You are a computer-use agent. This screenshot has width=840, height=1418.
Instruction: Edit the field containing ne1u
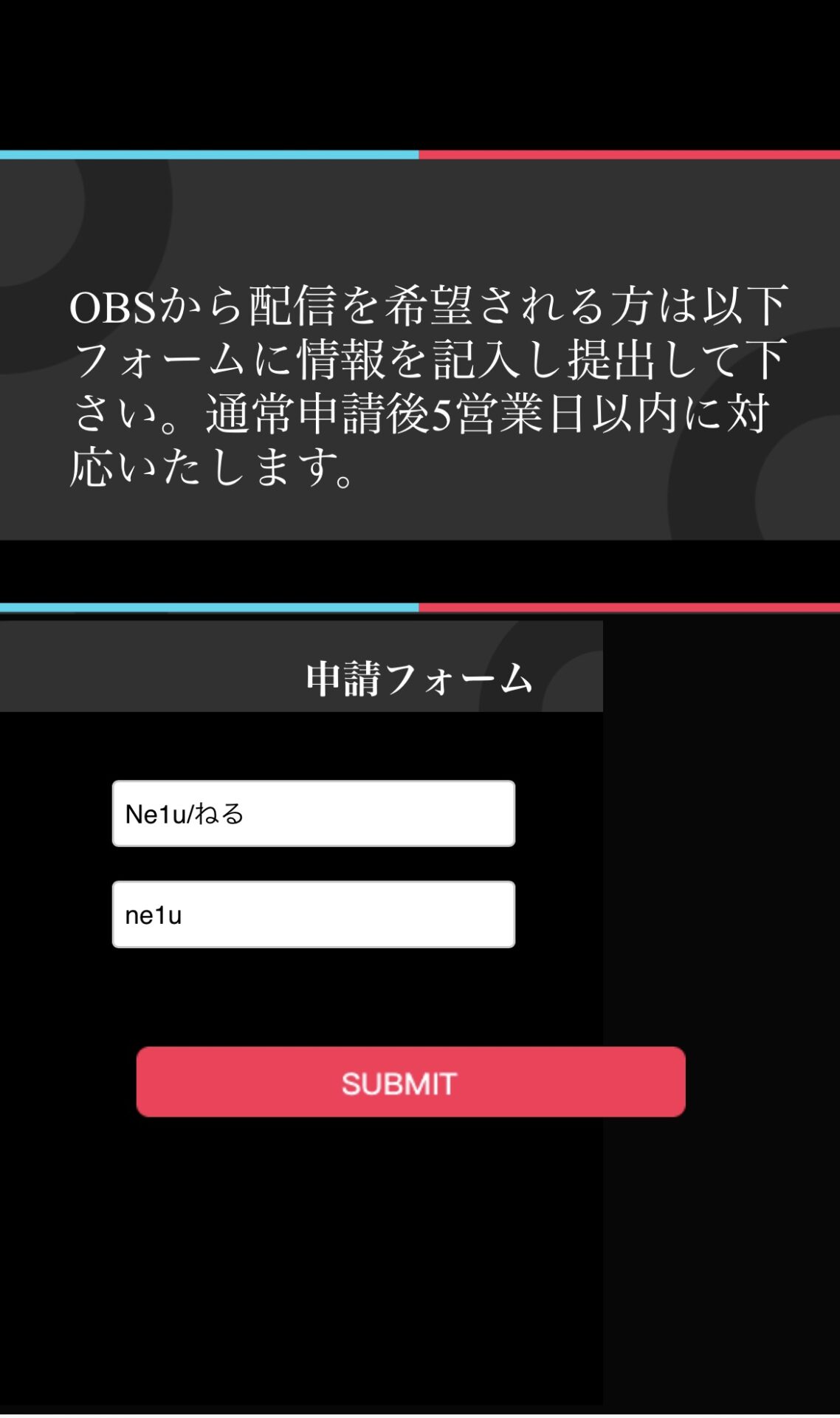pos(314,914)
